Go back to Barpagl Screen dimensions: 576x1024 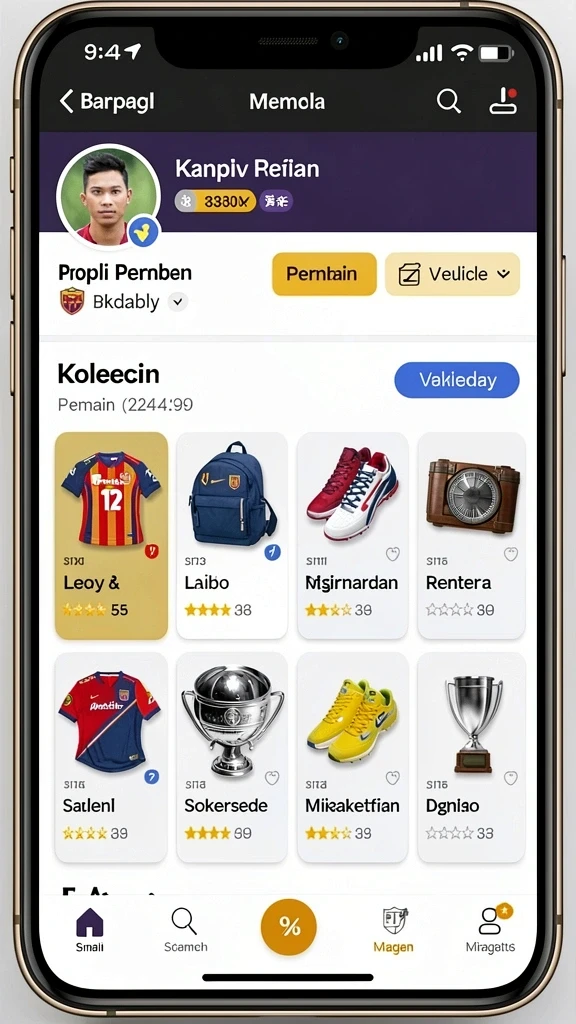tap(107, 101)
